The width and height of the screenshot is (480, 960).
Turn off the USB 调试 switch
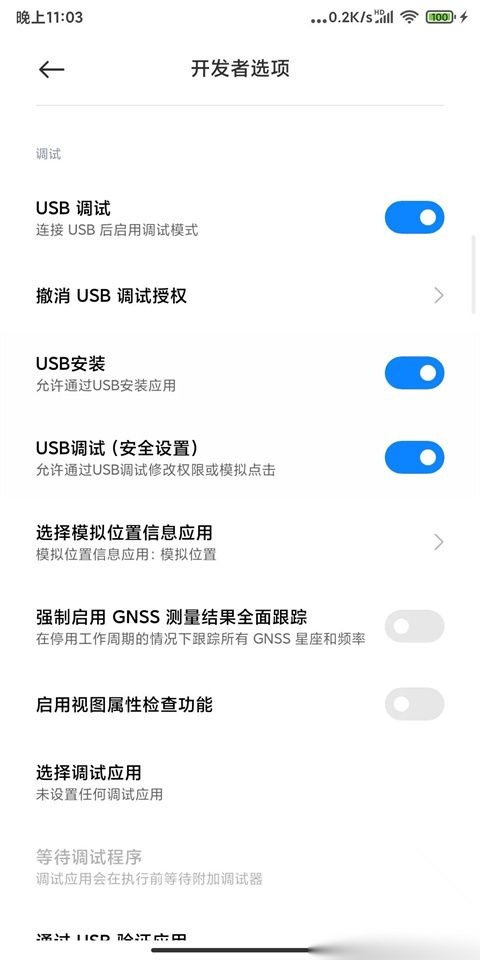click(414, 217)
